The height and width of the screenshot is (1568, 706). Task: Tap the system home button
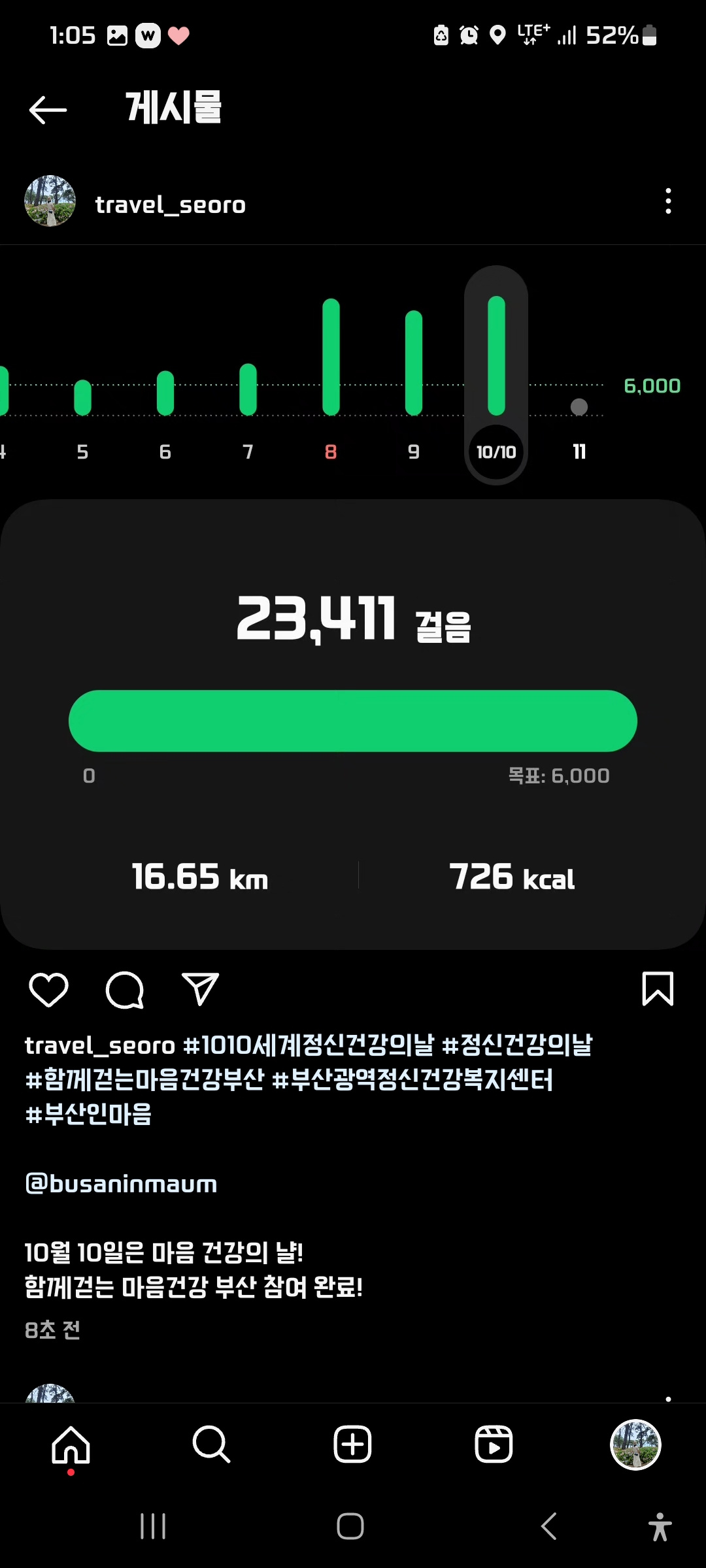pos(350,1526)
